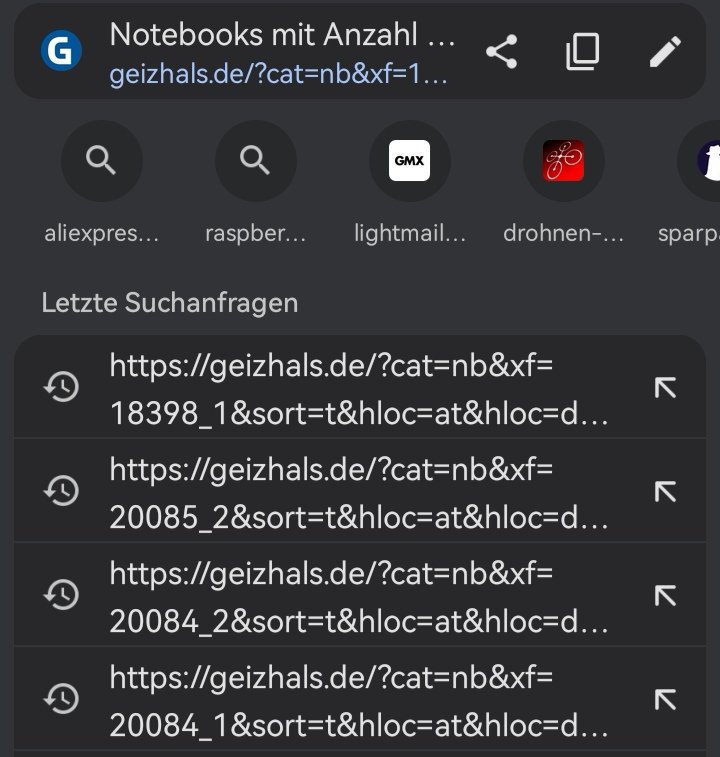Open the drohnen-… site shortcut

point(564,183)
